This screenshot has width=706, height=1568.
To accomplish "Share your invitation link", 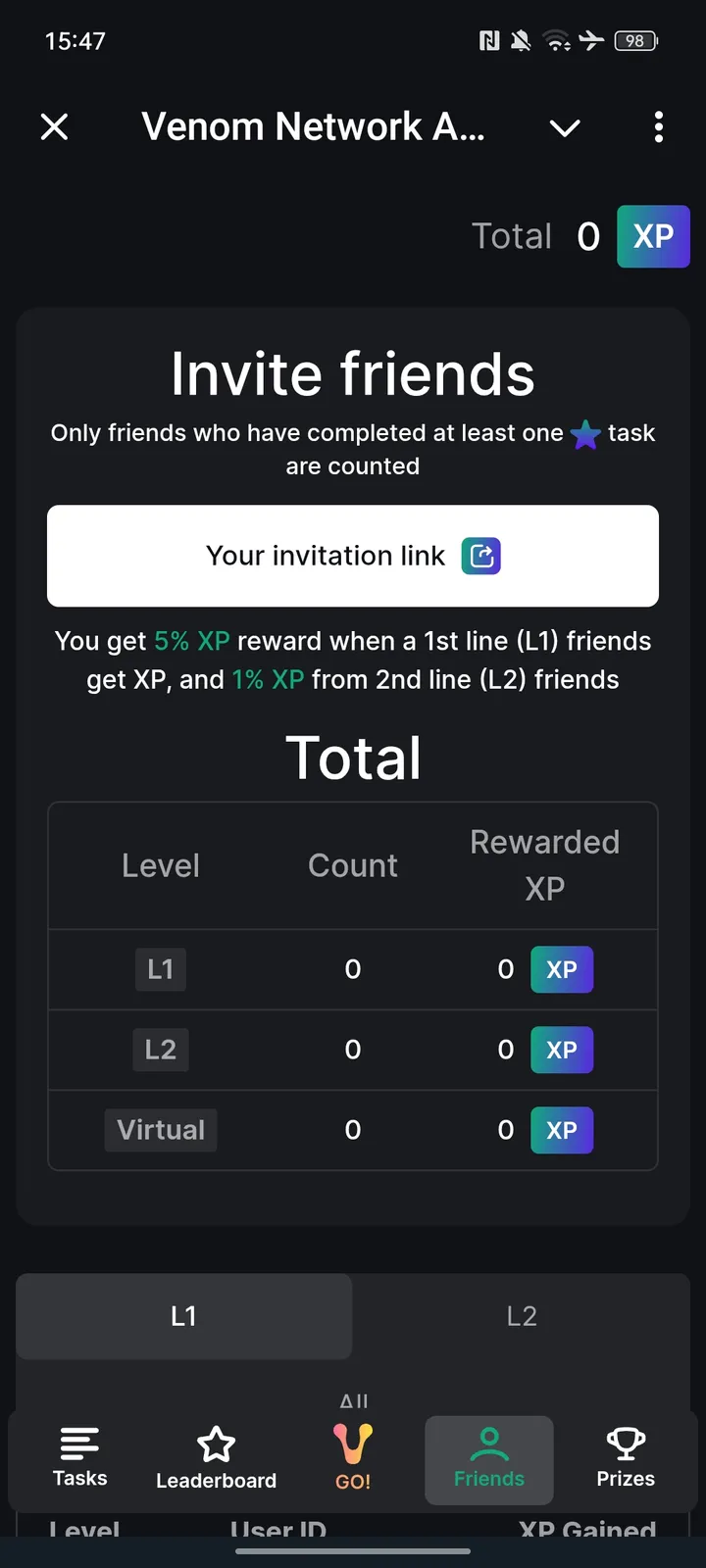I will [x=353, y=556].
